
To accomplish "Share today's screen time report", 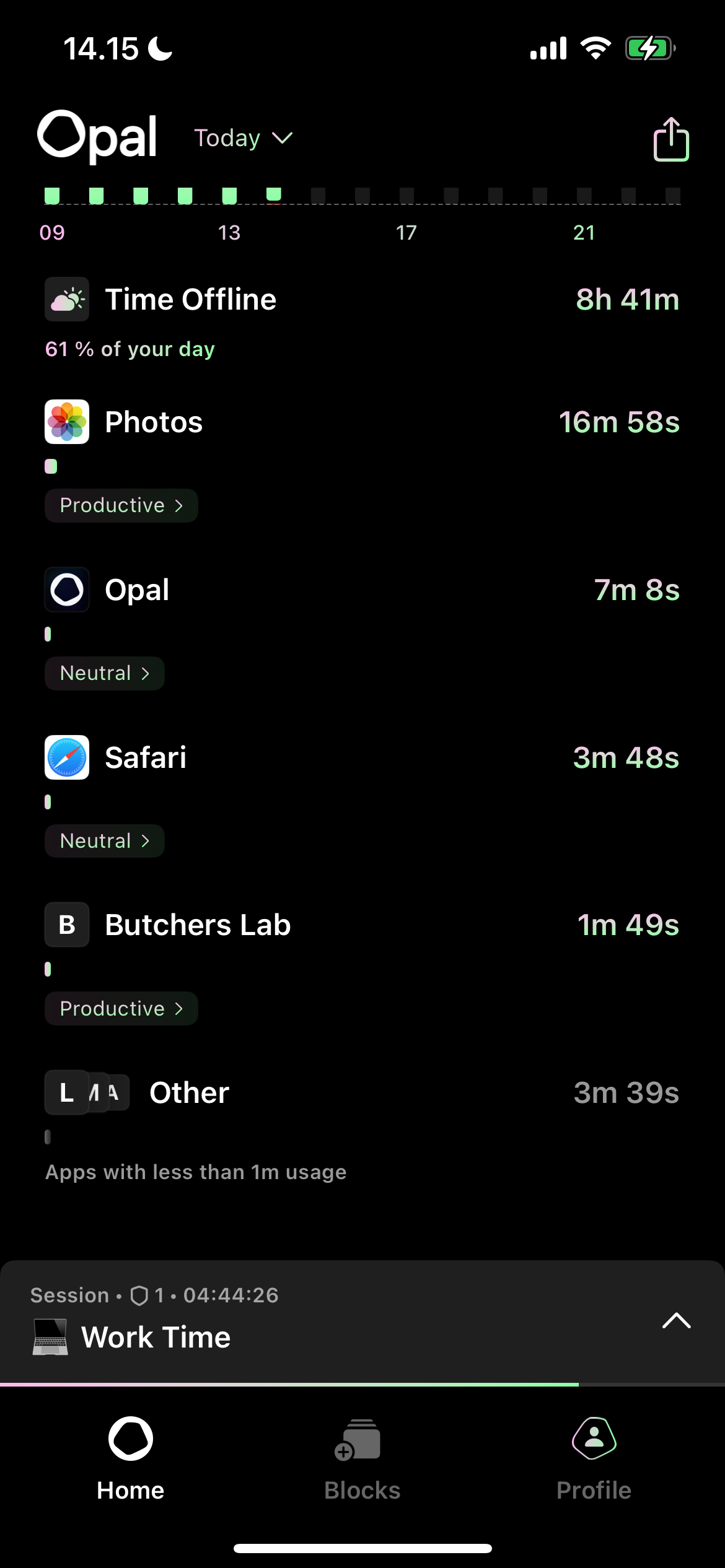I will click(x=670, y=139).
